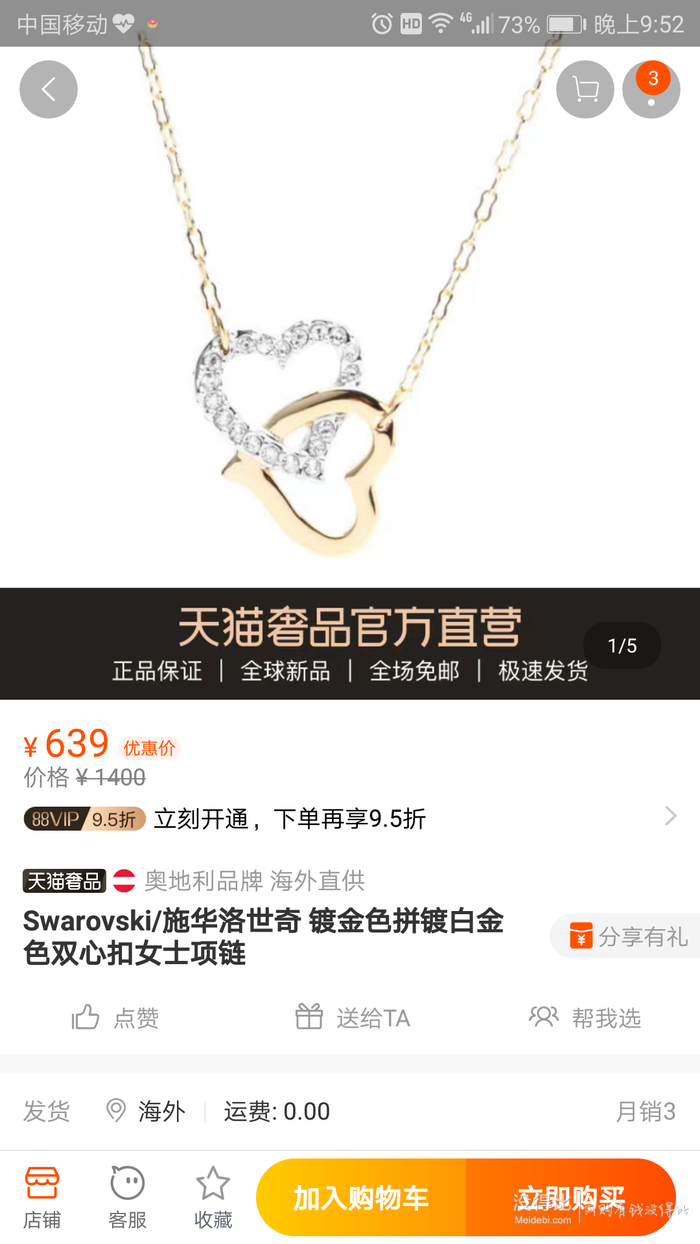Tap 加入购物车 to add to cart
Viewport: 700px width, 1244px height.
[x=361, y=1198]
